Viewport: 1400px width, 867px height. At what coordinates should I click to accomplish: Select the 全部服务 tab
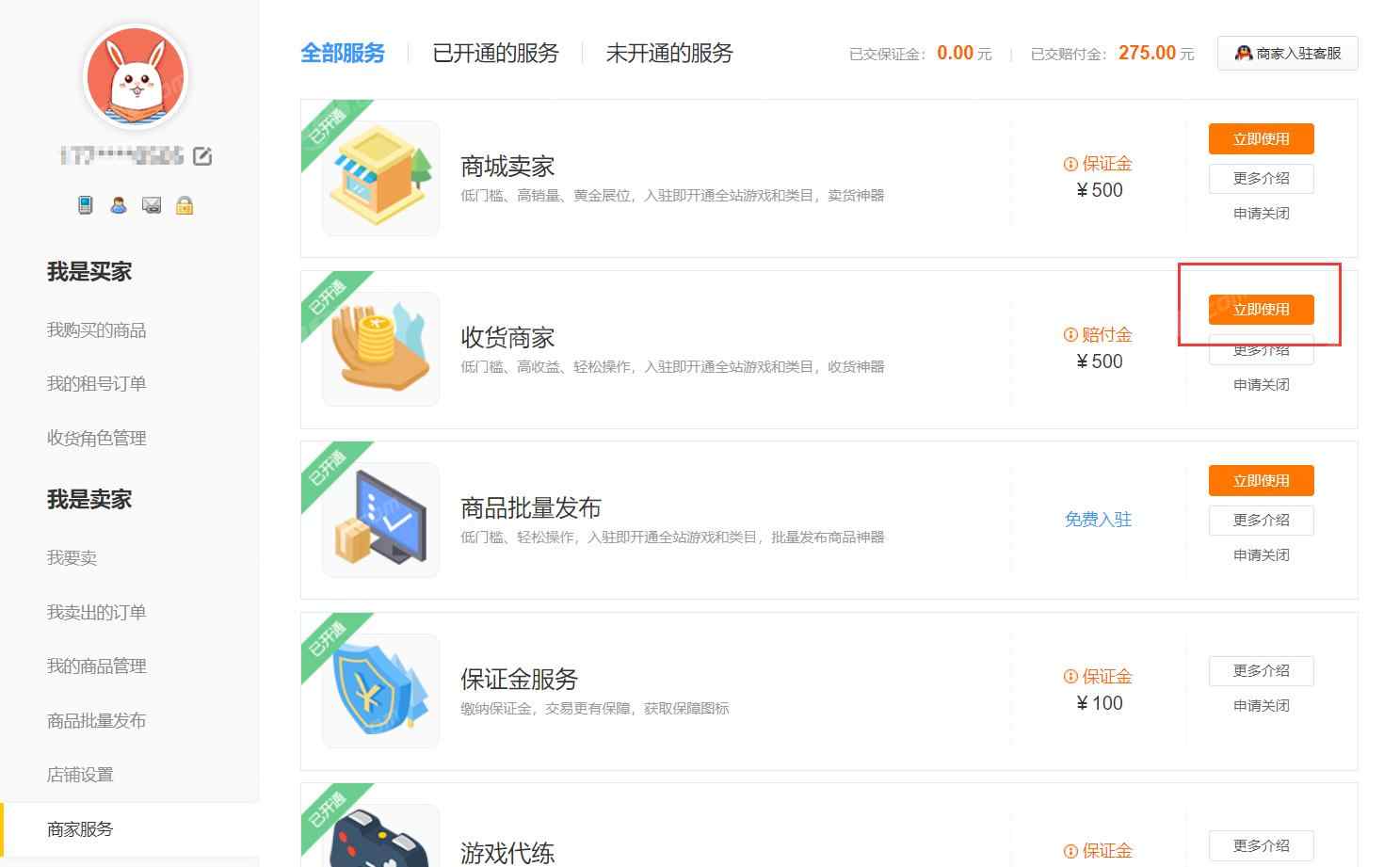click(343, 54)
